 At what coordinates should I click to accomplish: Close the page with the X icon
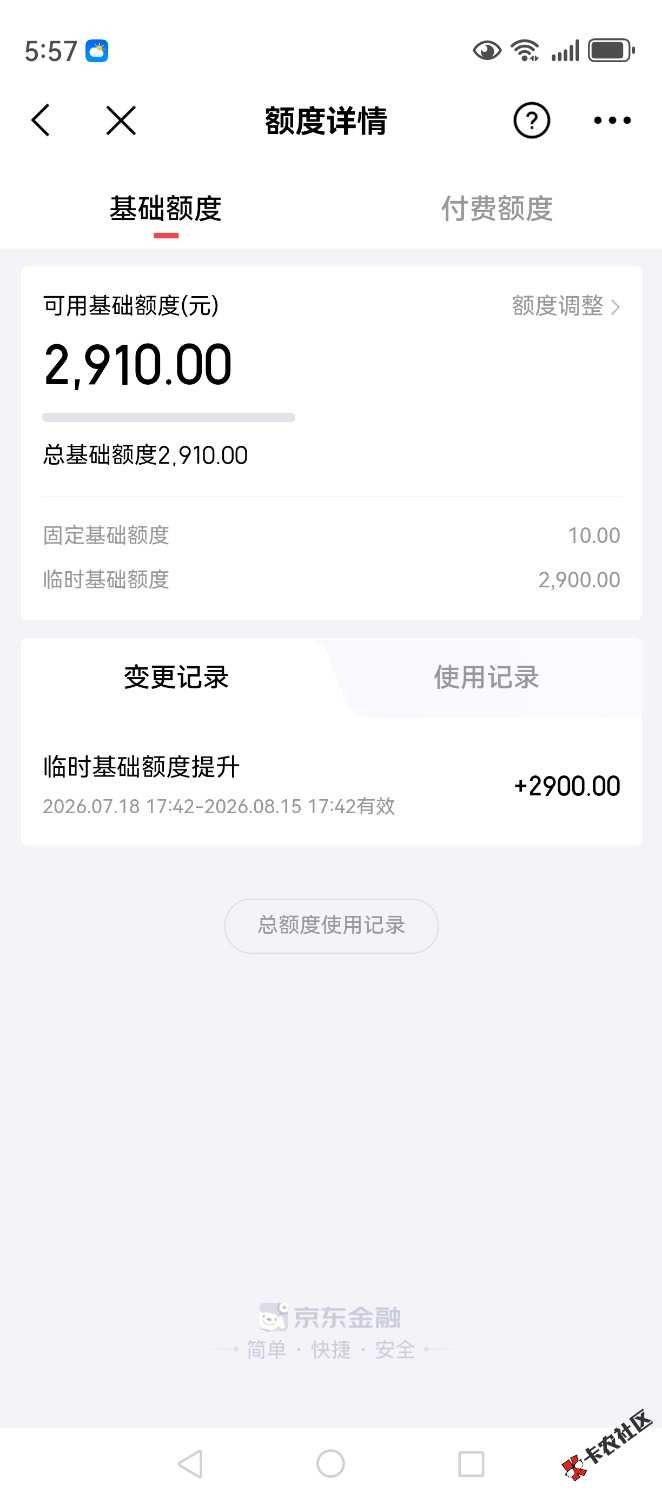(121, 121)
